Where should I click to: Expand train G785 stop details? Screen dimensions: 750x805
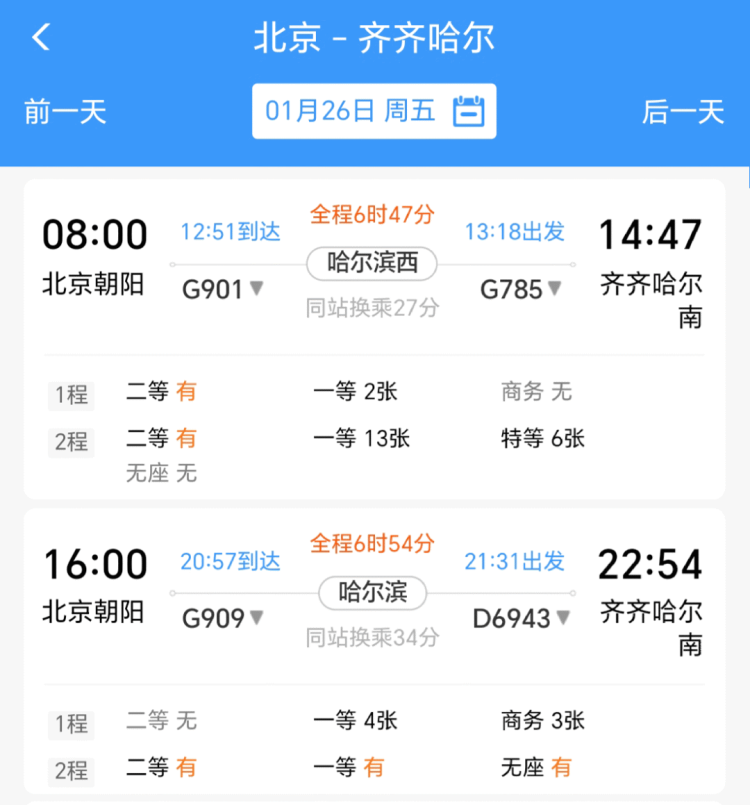click(x=521, y=289)
